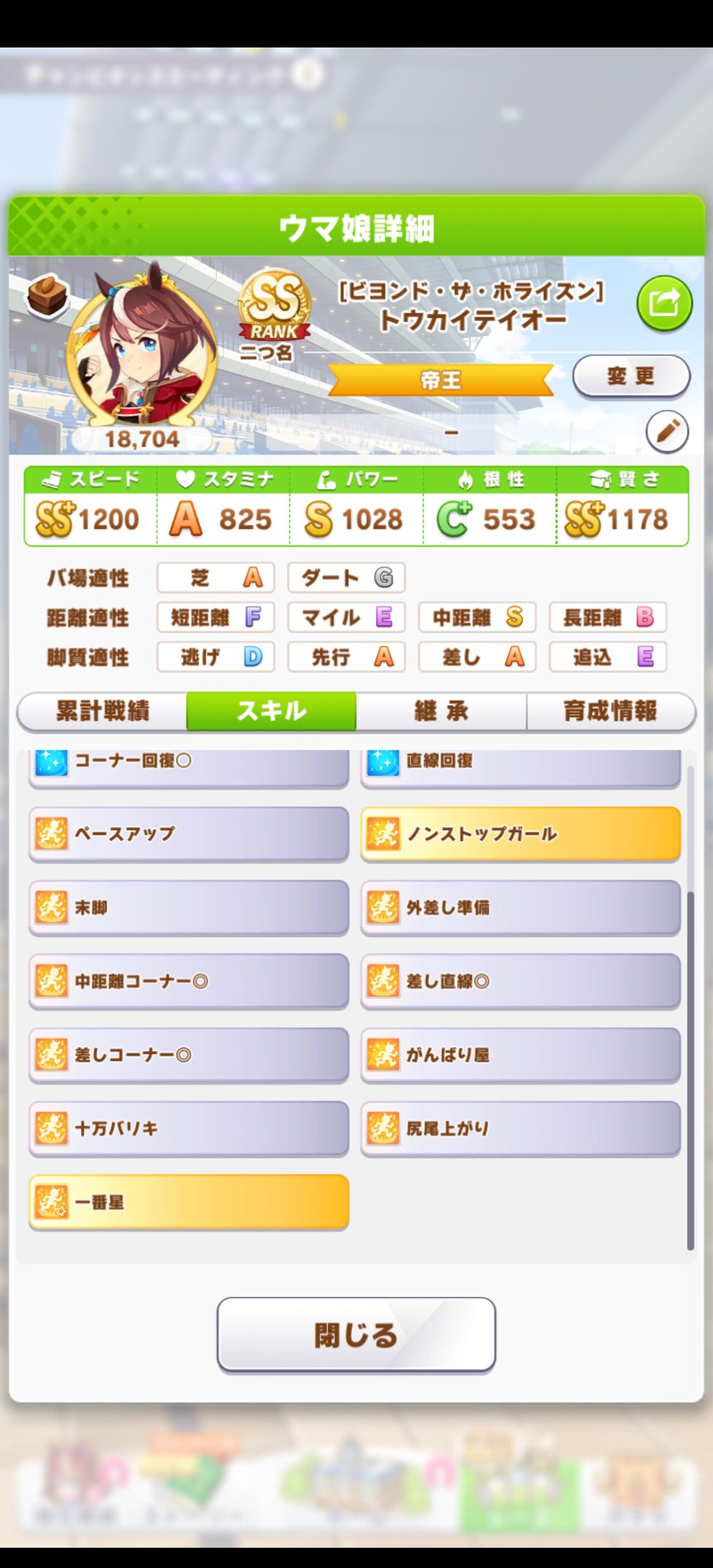Switch to the 累計戦績 tab
Screen dimensions: 713x1568
pyautogui.click(x=102, y=710)
